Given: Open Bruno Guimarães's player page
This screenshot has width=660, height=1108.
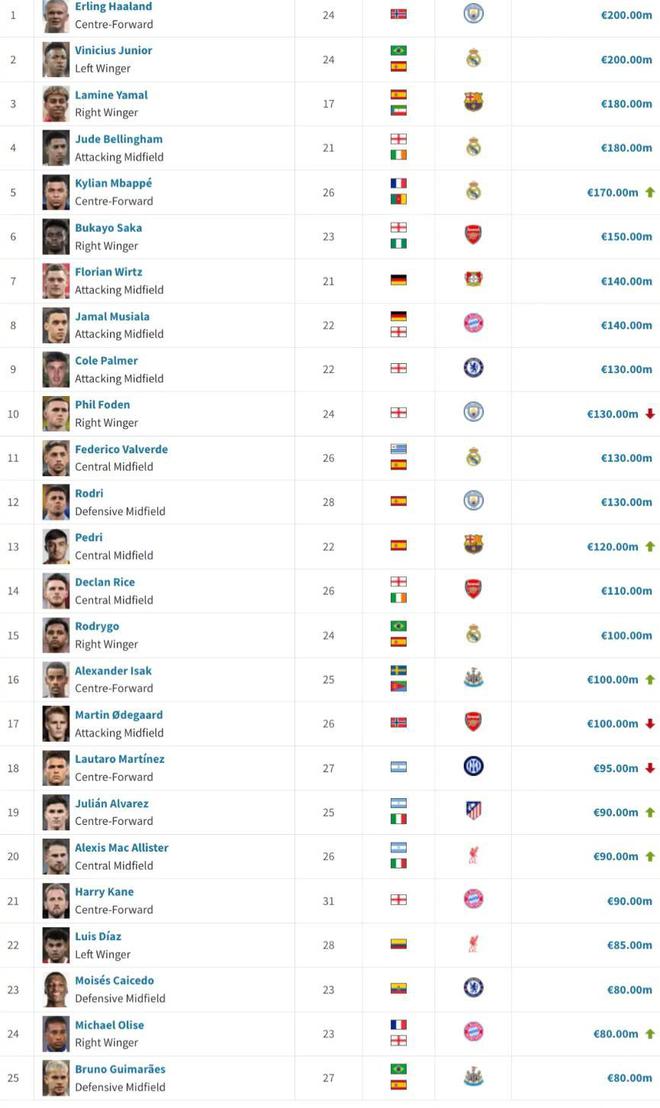Looking at the screenshot, I should click(120, 1069).
